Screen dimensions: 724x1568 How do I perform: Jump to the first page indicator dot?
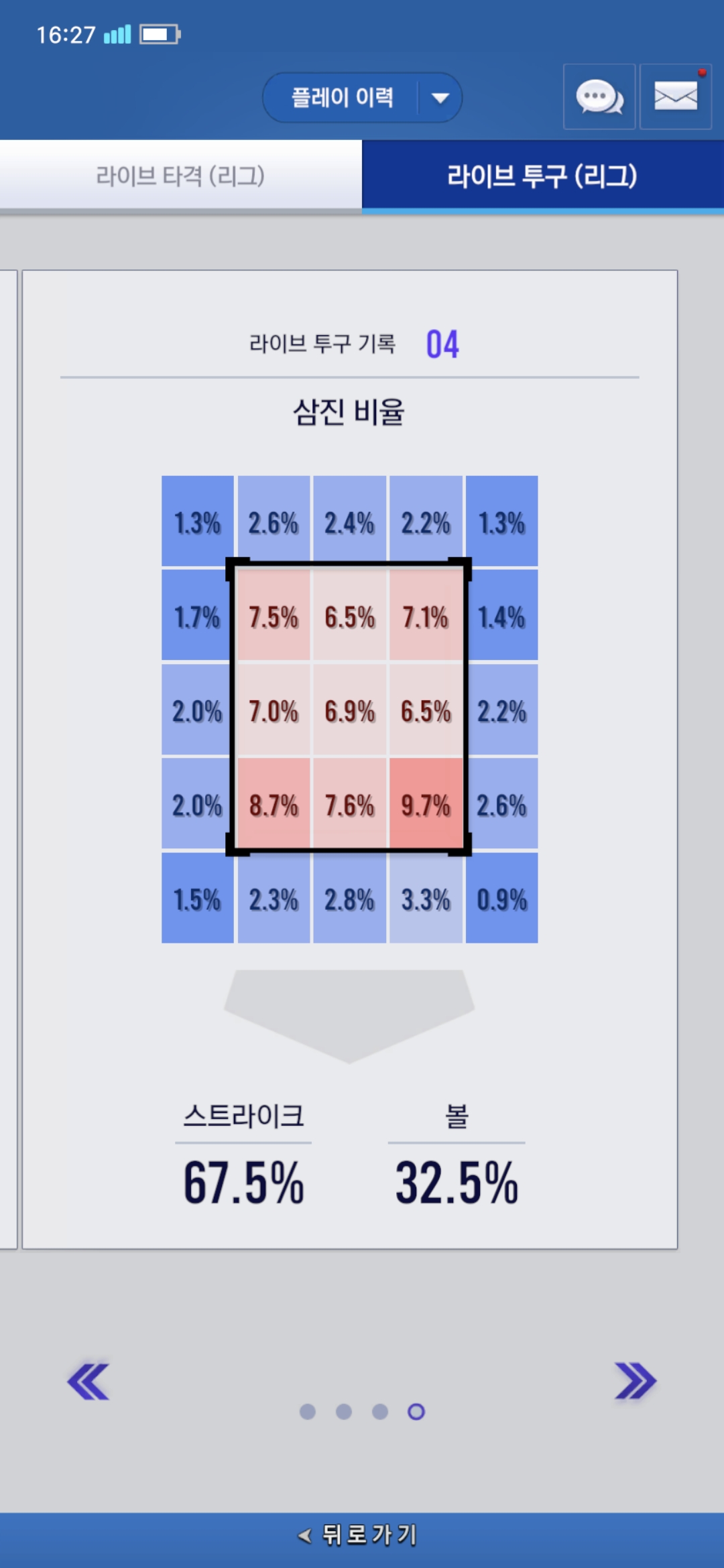point(308,1412)
